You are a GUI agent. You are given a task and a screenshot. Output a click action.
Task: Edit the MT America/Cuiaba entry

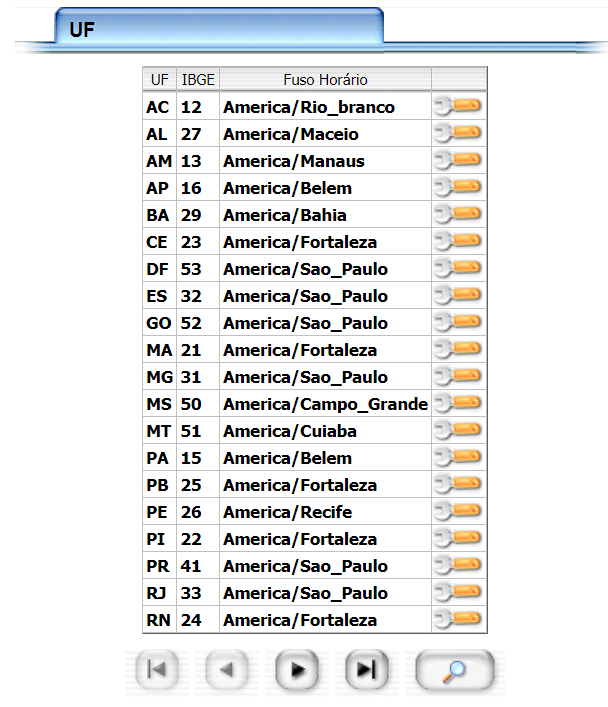(x=458, y=431)
